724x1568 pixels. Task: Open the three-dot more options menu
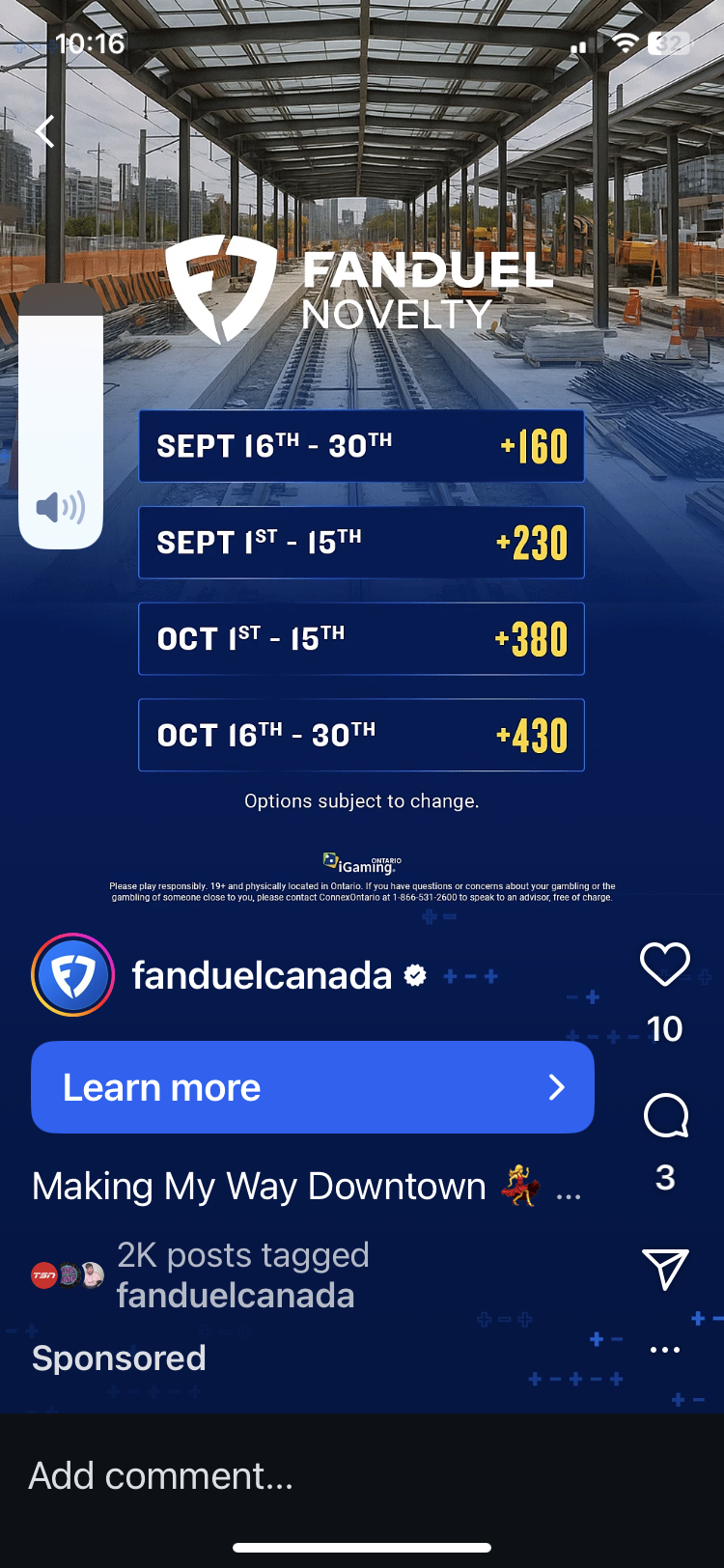pos(665,1350)
